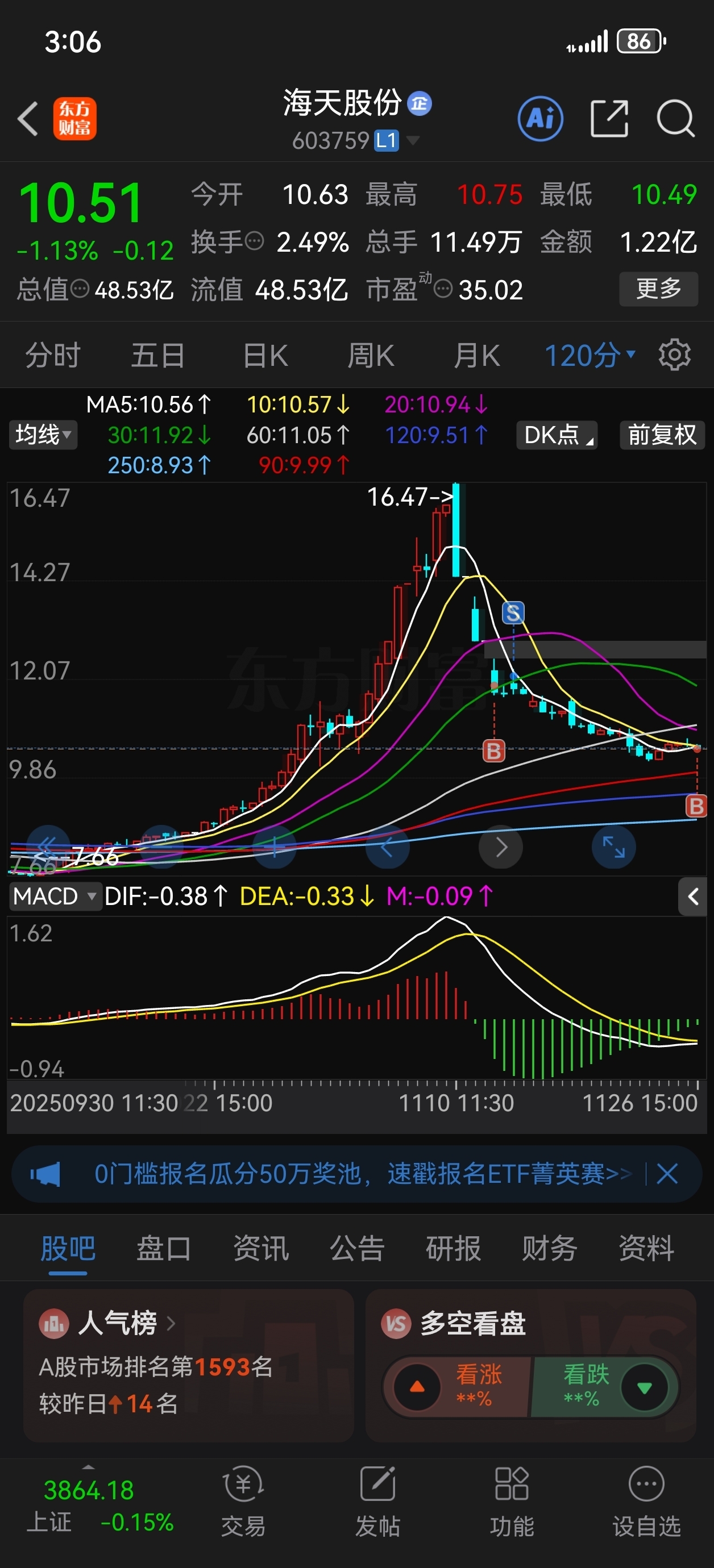Tap the DK点 selector
This screenshot has height=1568, width=714.
(x=556, y=435)
